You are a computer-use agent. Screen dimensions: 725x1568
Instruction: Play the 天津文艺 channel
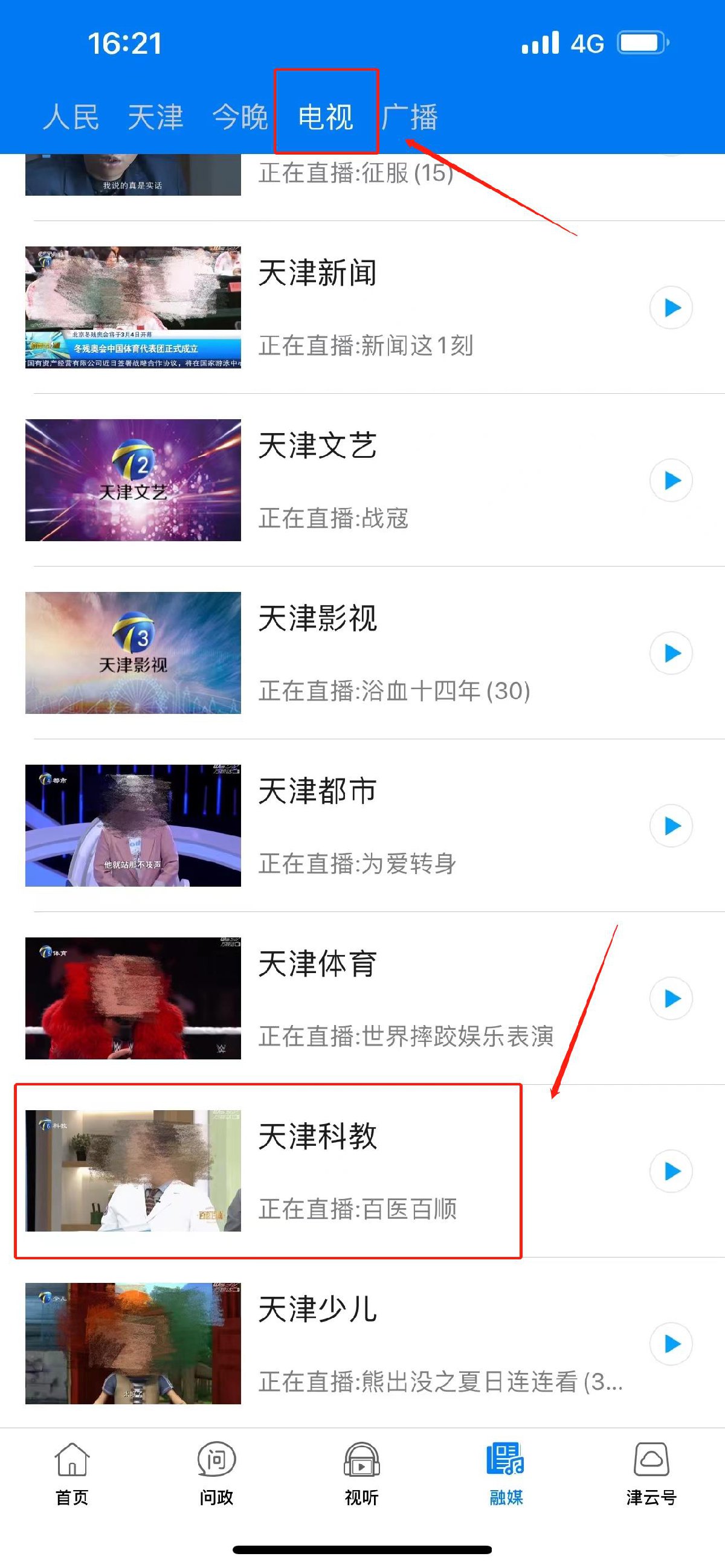(x=671, y=481)
